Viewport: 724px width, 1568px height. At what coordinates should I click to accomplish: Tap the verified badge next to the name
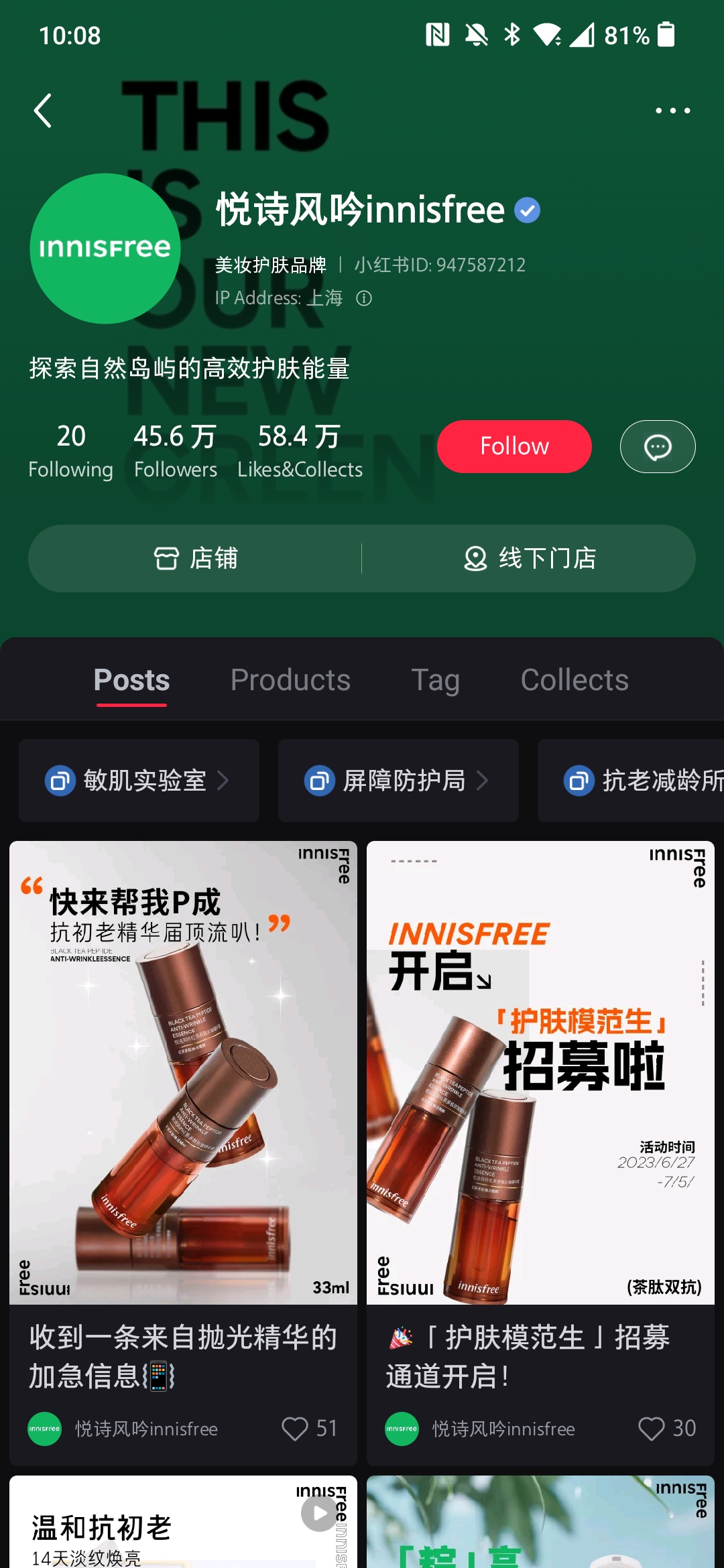(x=528, y=210)
